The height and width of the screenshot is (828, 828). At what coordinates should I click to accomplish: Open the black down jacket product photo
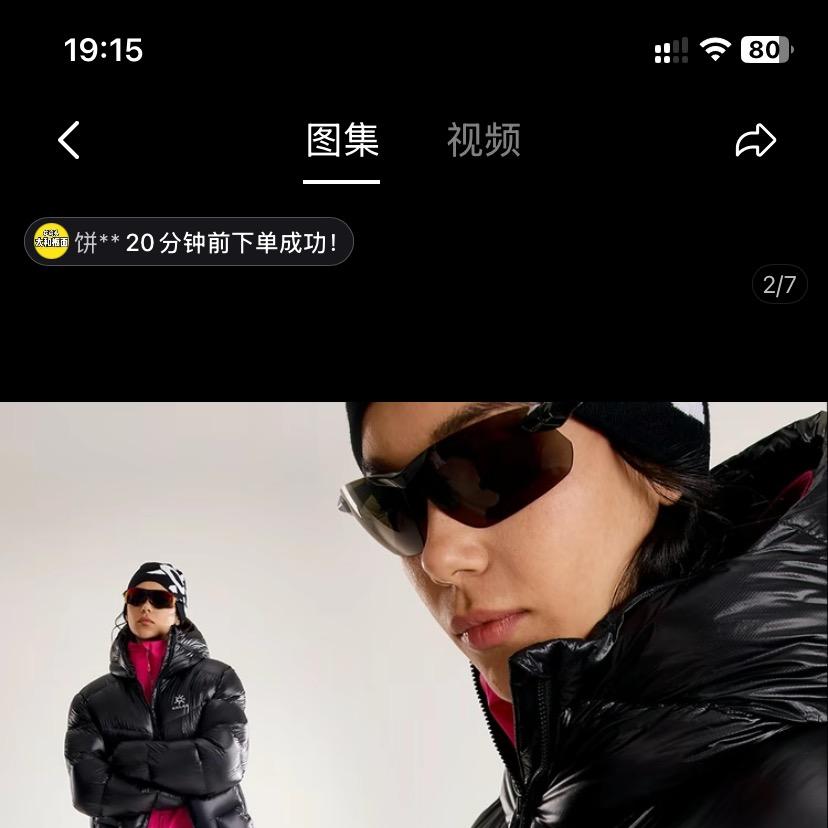click(414, 615)
